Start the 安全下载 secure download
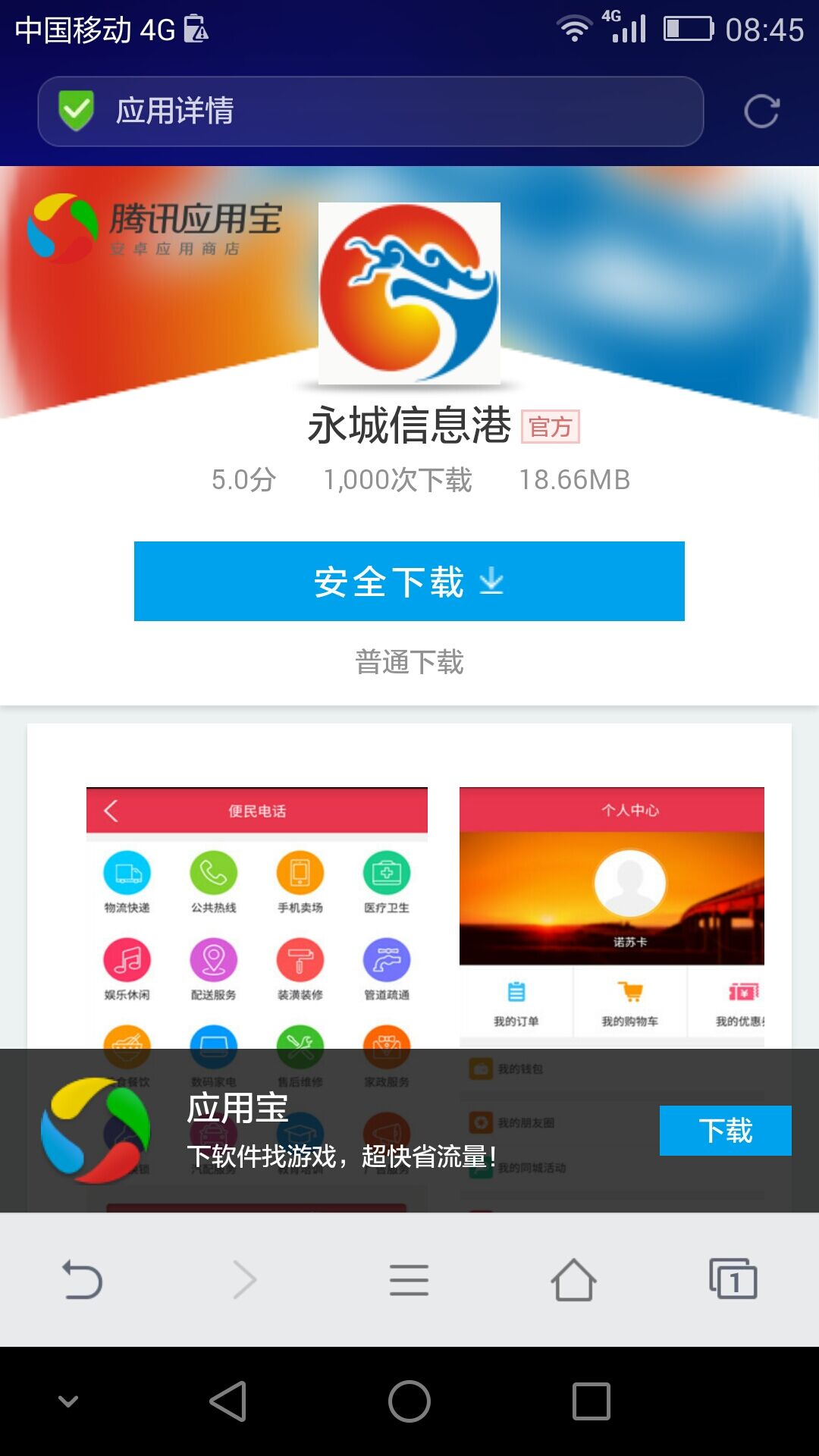819x1456 pixels. click(x=409, y=582)
